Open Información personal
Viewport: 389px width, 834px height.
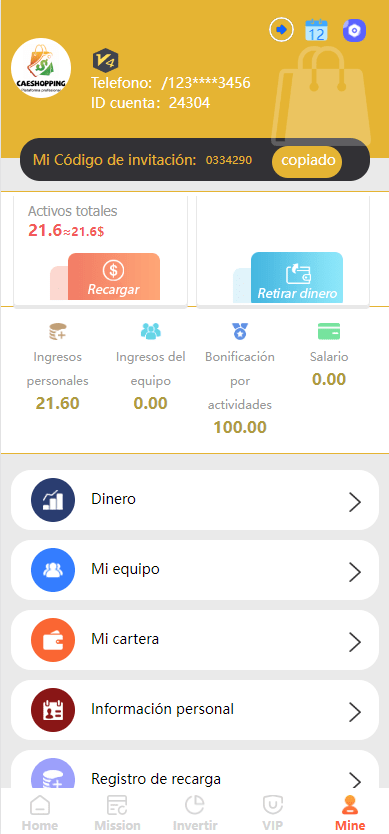point(195,710)
